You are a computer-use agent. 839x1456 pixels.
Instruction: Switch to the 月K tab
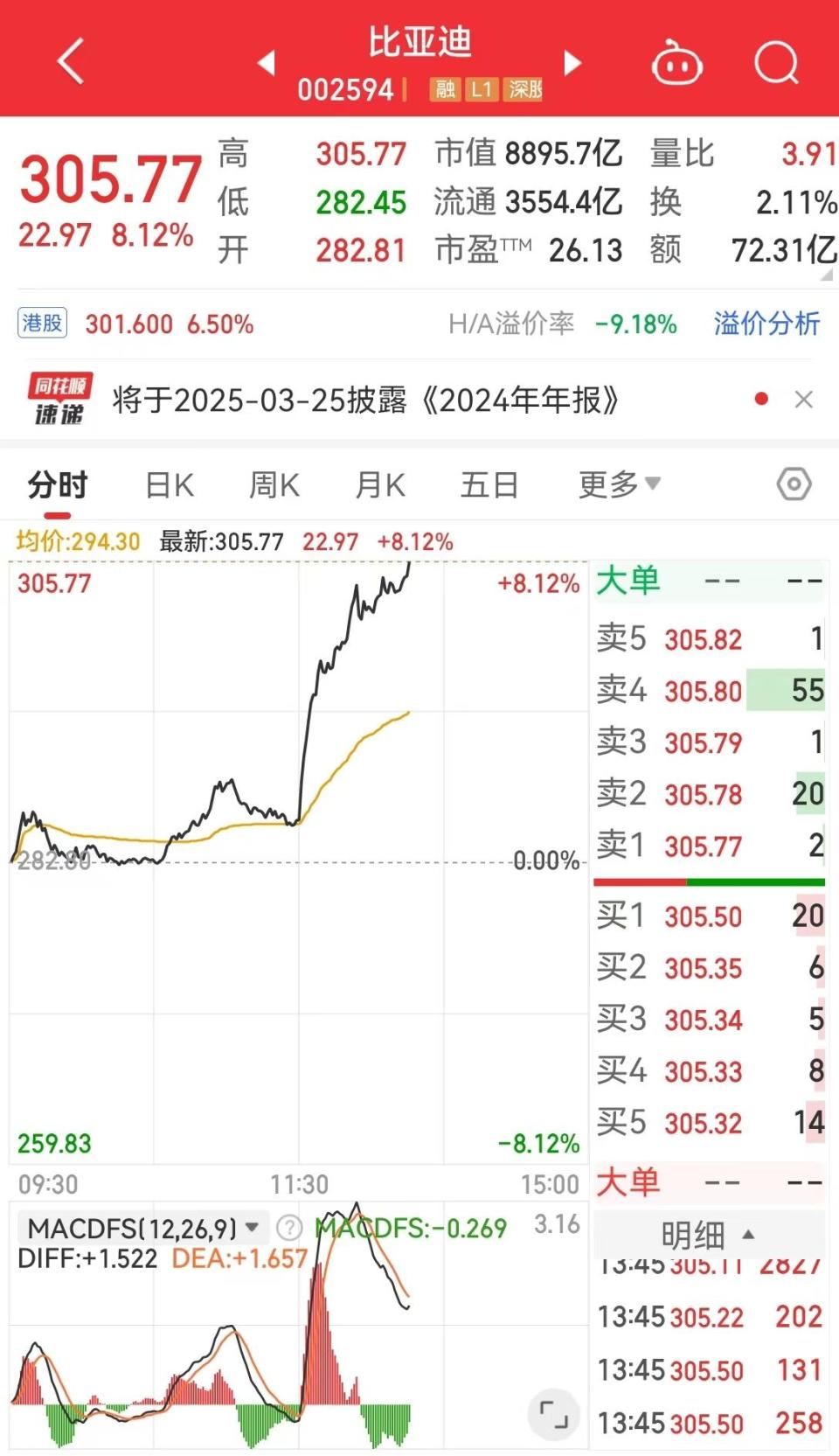tap(380, 484)
